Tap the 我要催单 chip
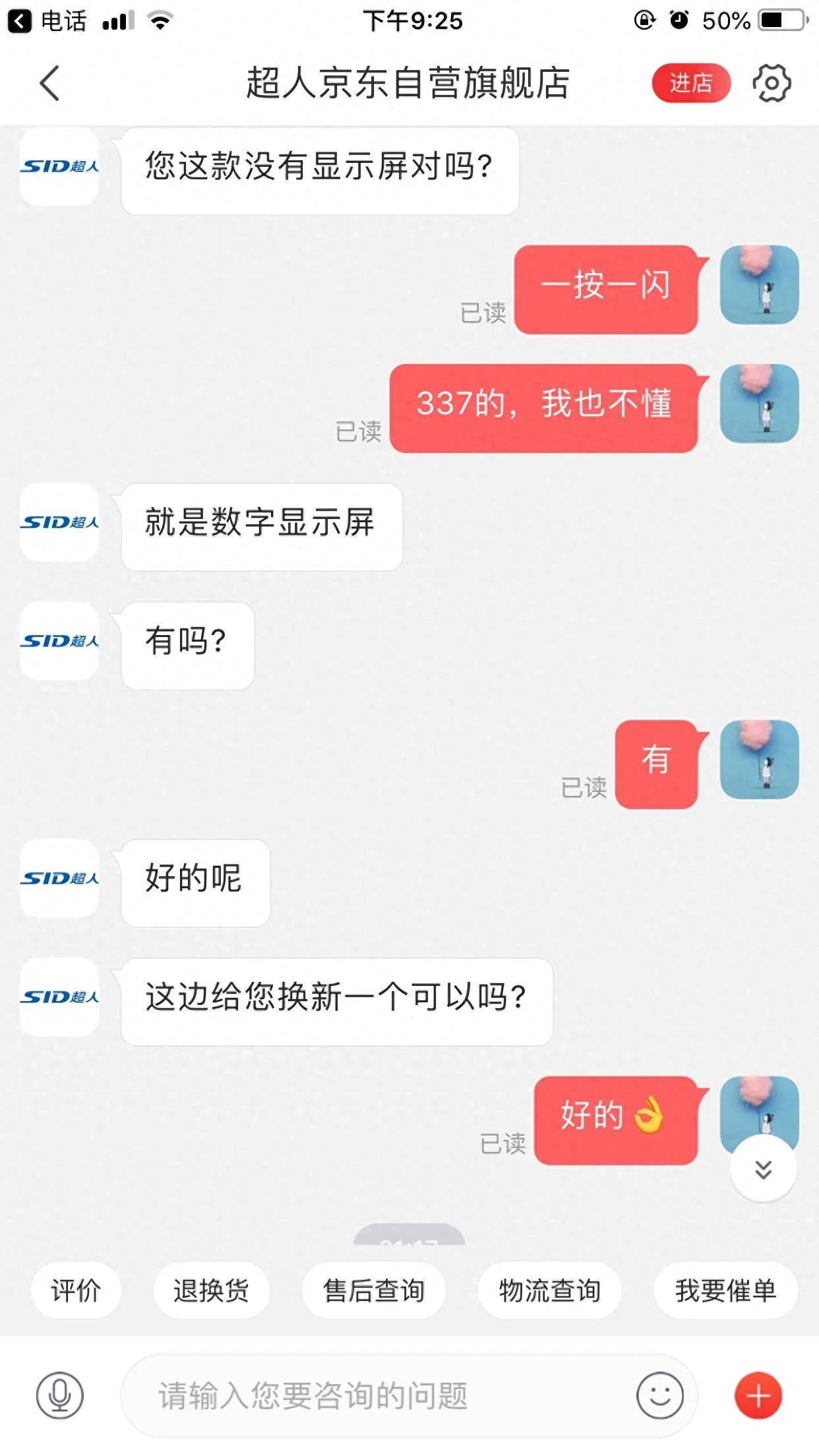The height and width of the screenshot is (1456, 819). tap(725, 1290)
